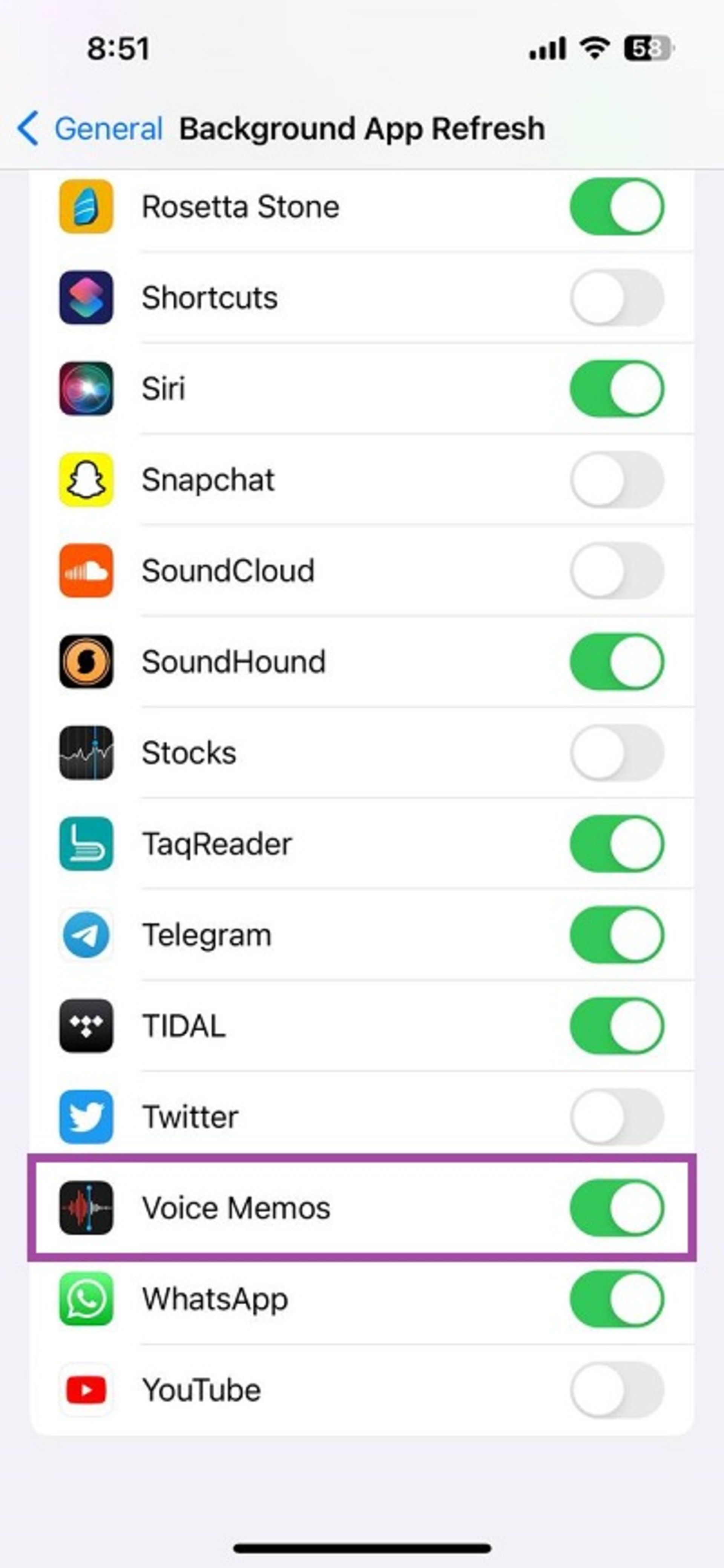
Task: Turn off Telegram background refresh
Action: pyautogui.click(x=616, y=934)
